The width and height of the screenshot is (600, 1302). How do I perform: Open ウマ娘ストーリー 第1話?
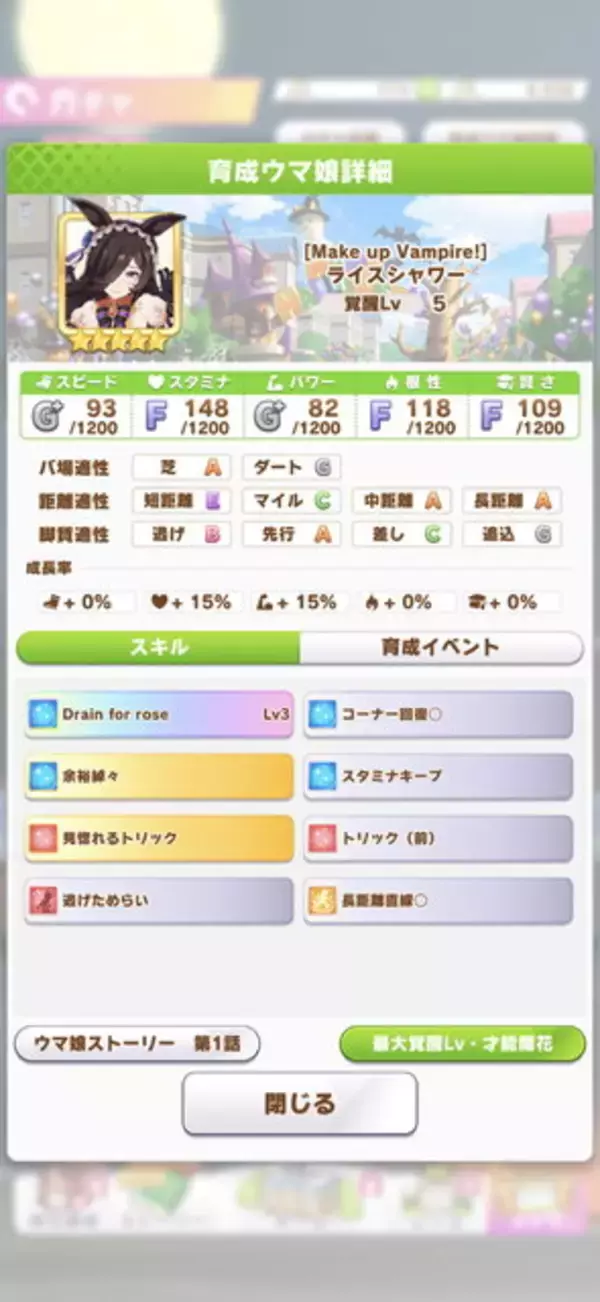tap(137, 1043)
